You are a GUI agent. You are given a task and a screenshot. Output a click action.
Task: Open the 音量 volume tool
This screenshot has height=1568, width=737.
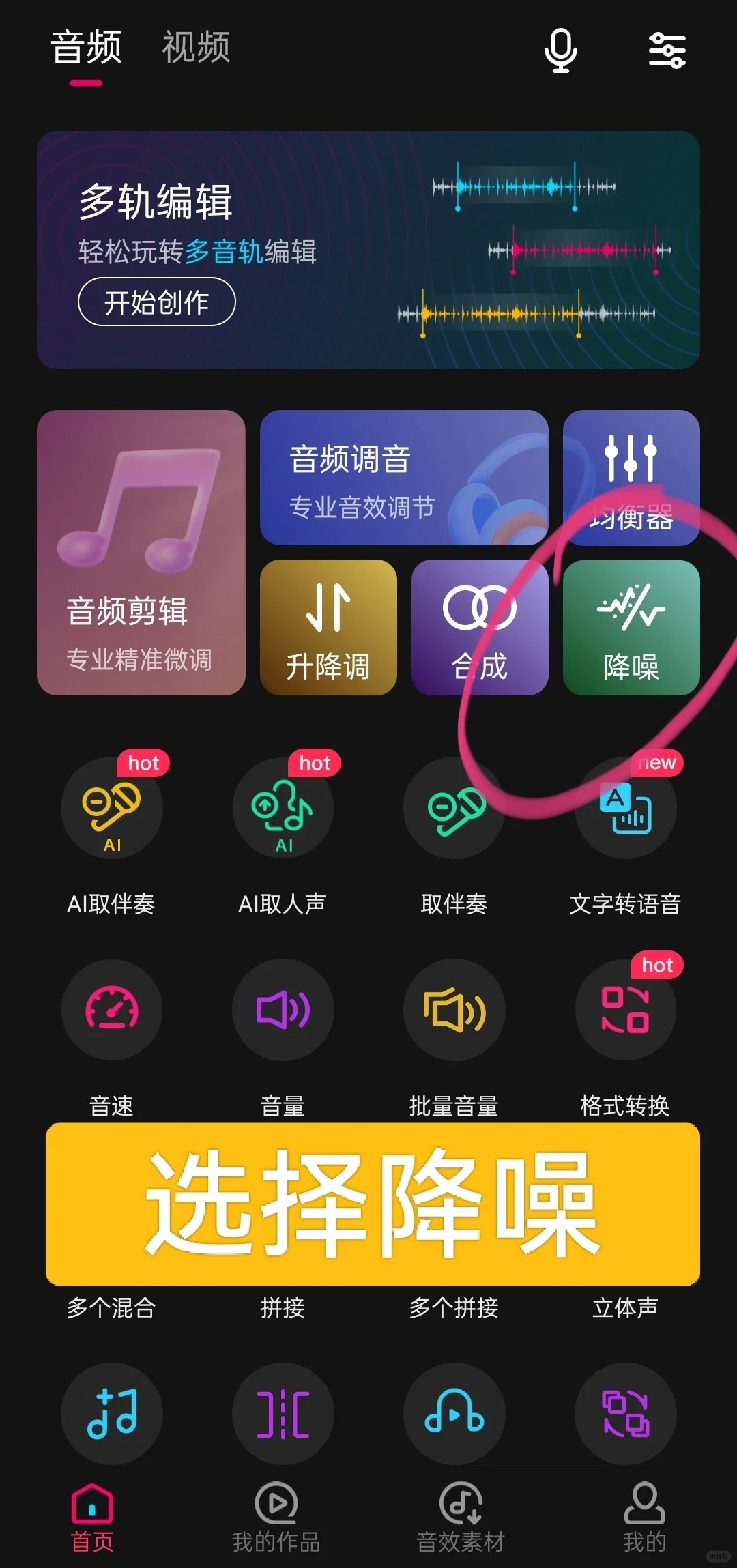(x=283, y=1010)
